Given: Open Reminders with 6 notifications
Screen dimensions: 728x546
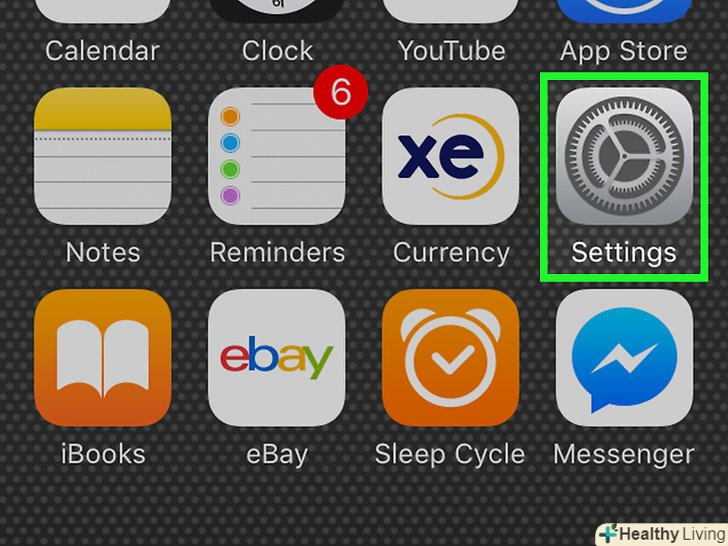Looking at the screenshot, I should pyautogui.click(x=276, y=157).
